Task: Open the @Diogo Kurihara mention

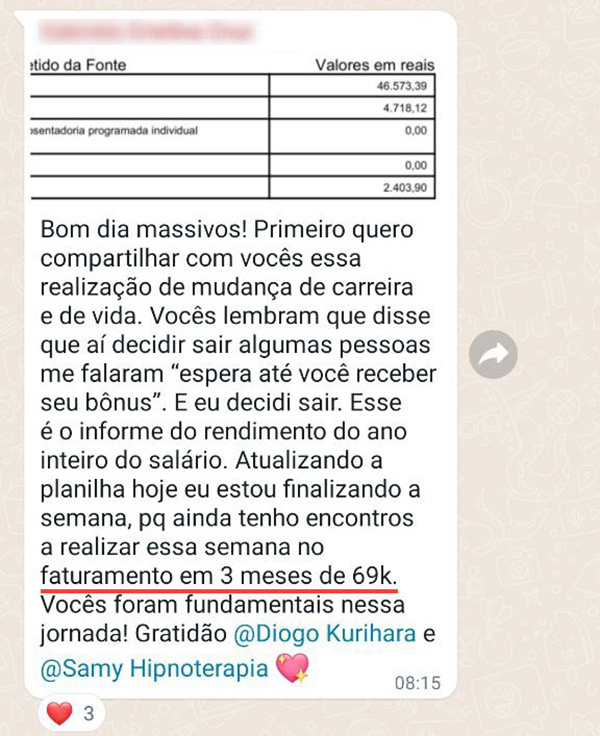Action: pyautogui.click(x=324, y=635)
